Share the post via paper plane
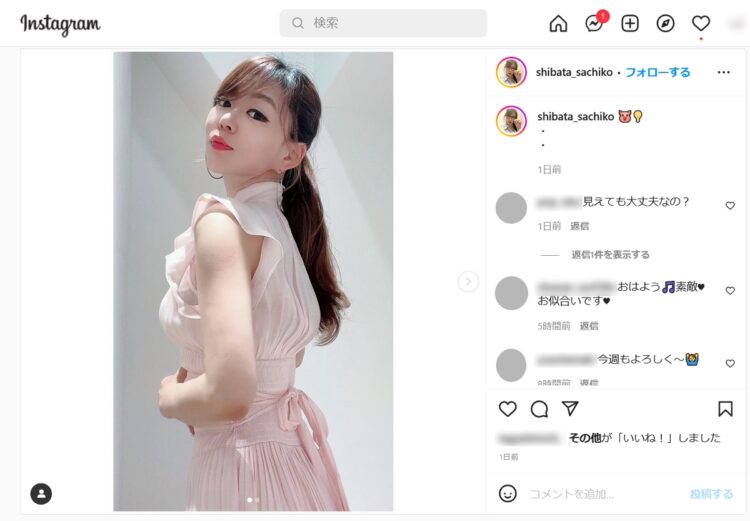Image resolution: width=750 pixels, height=521 pixels. pyautogui.click(x=570, y=408)
